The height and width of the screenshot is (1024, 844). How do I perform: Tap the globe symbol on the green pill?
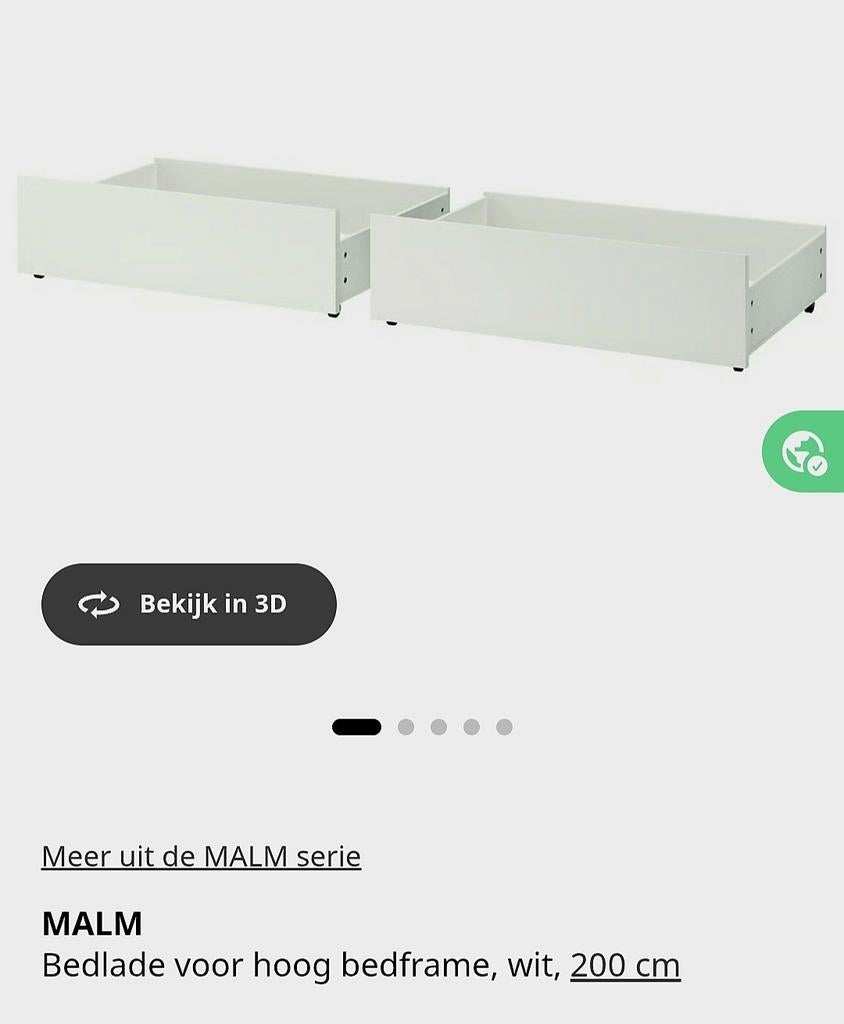[x=800, y=448]
